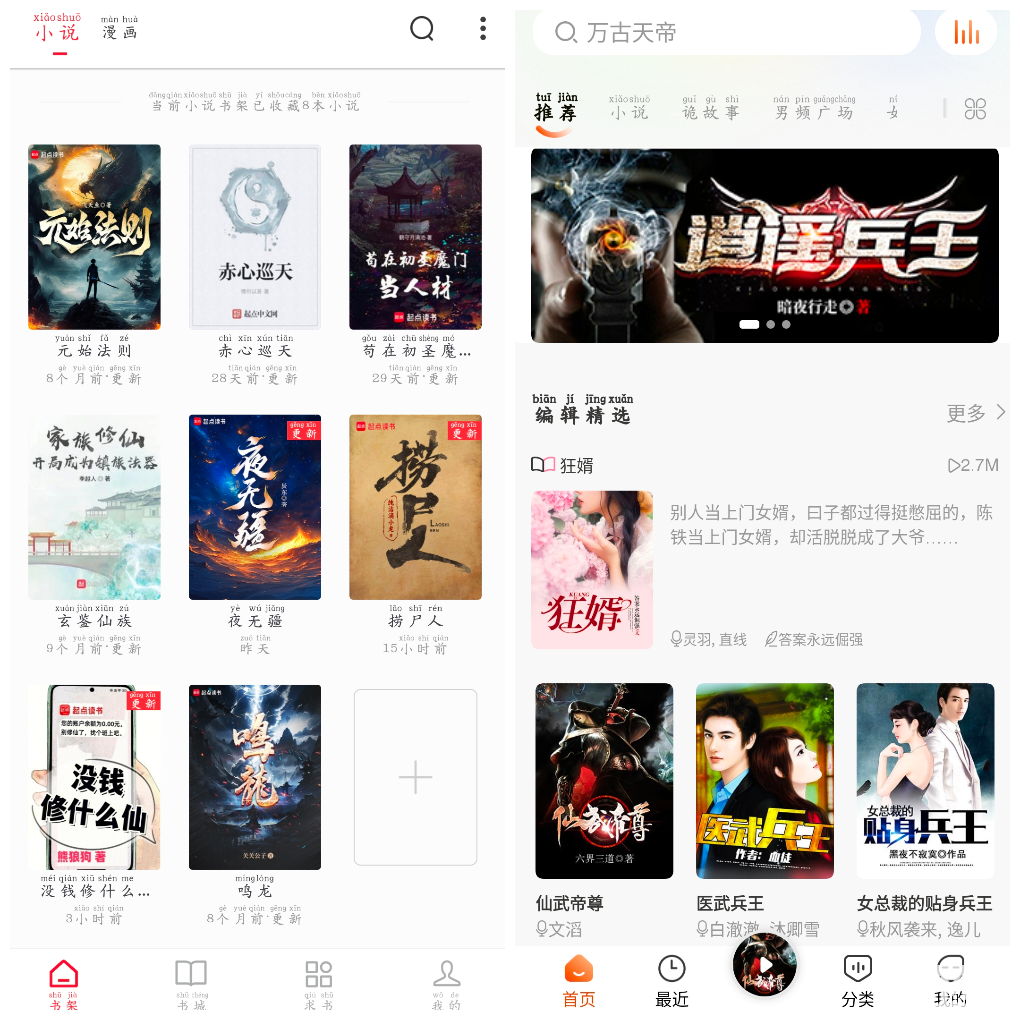Open the audiobook 医武兵王
Screen dimensions: 1020x1020
(x=764, y=781)
